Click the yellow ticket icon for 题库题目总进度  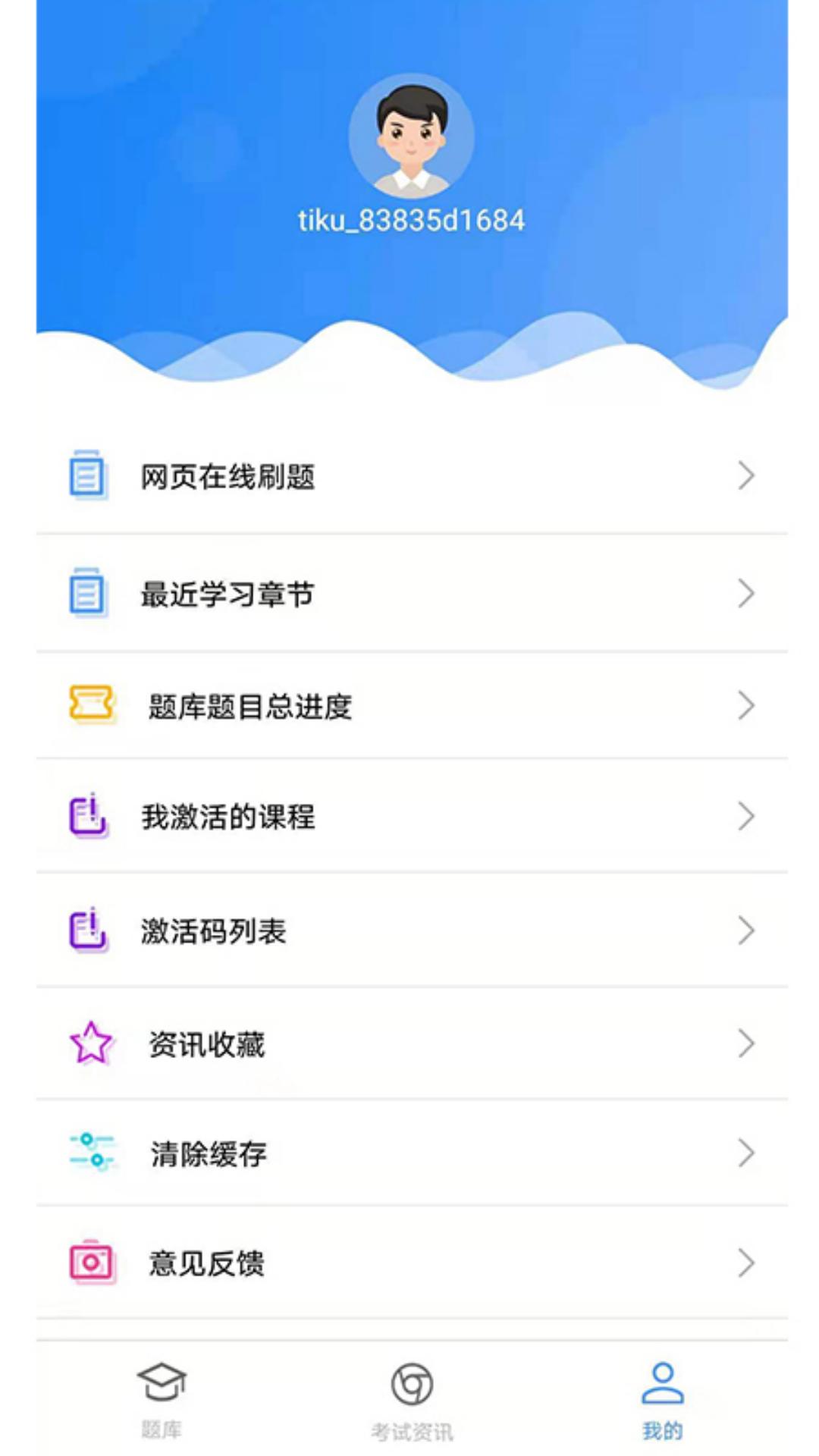89,707
